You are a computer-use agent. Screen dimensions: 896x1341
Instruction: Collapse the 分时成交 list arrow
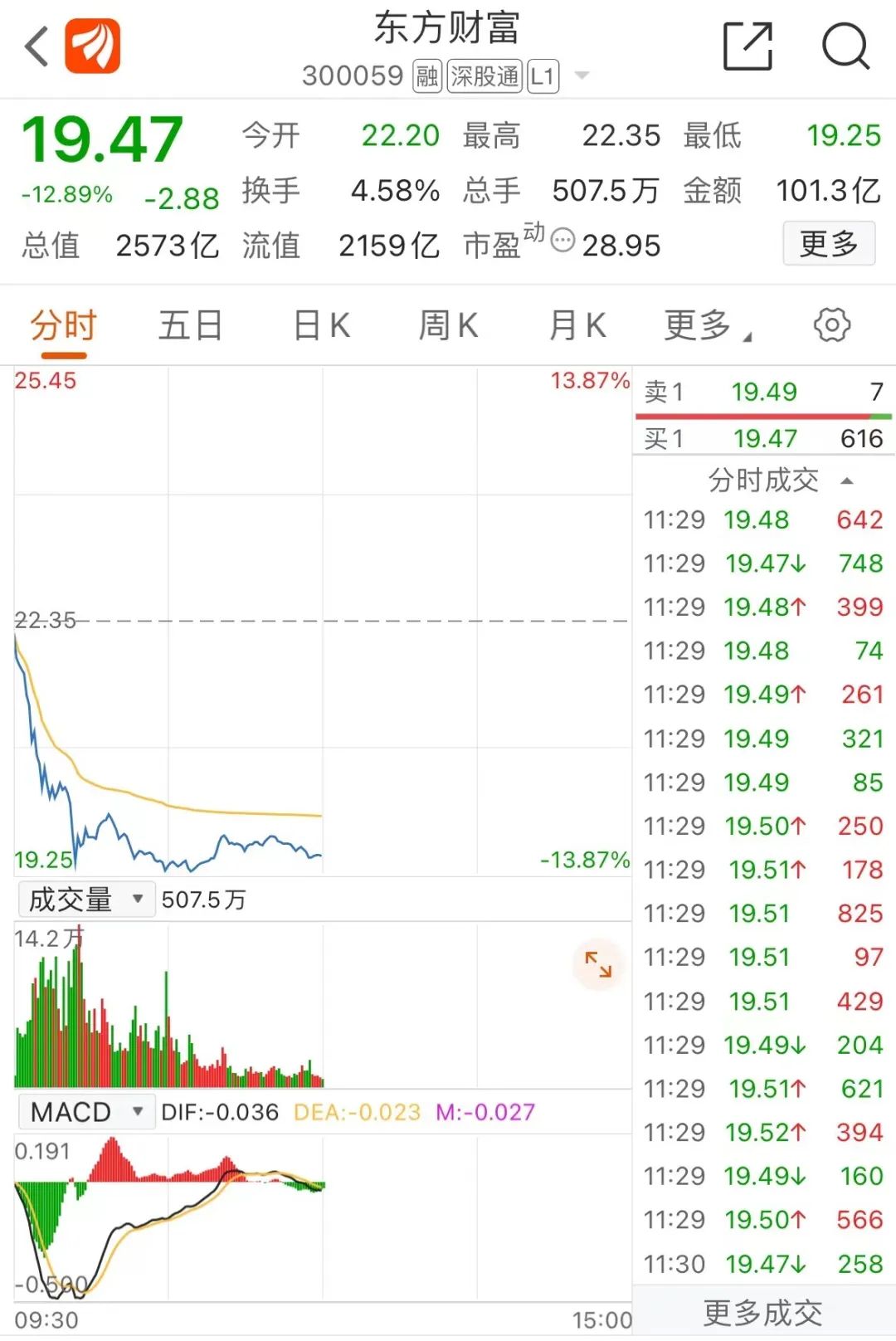[x=846, y=480]
